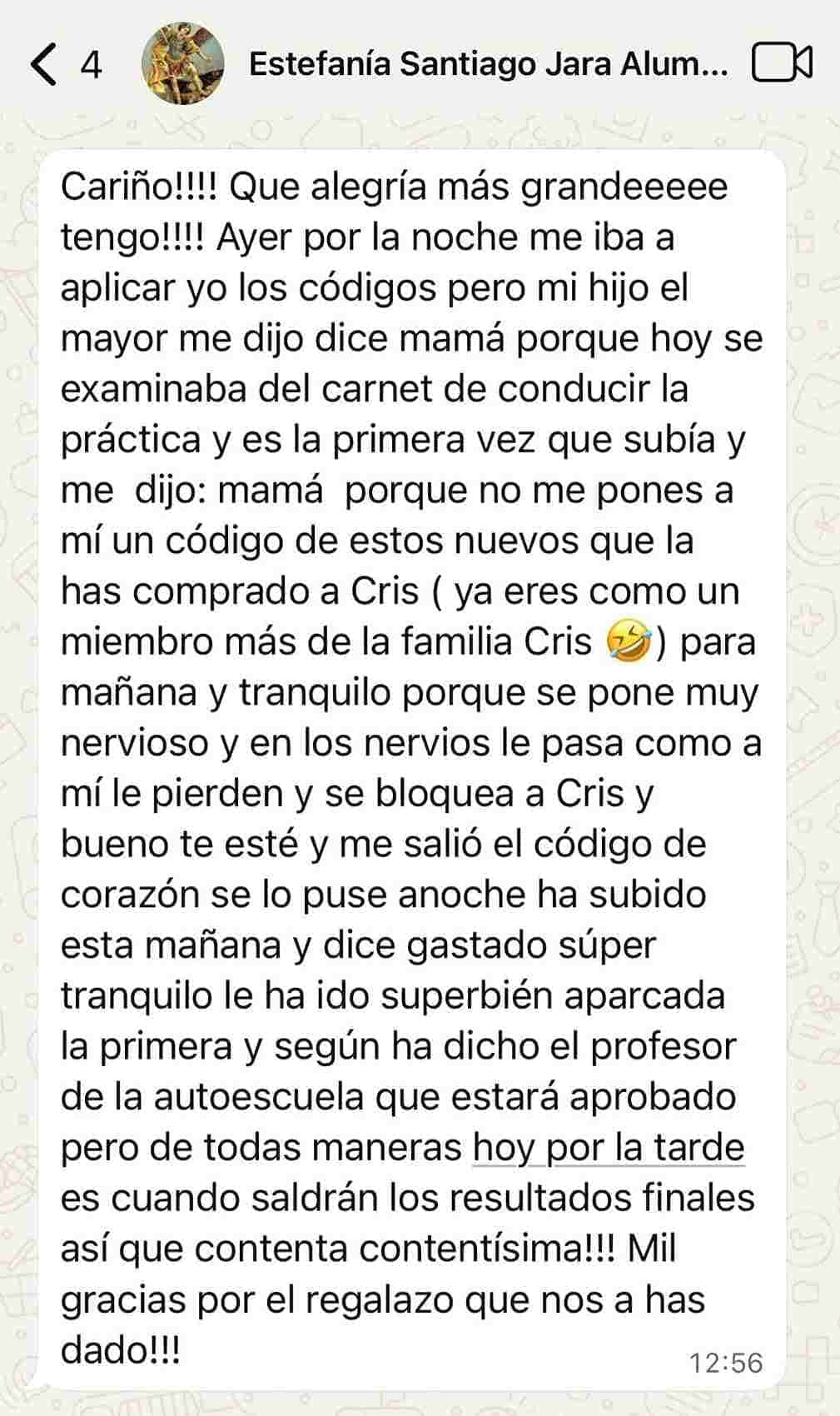Go back to the chat list
840x1416 pixels.
[45, 63]
